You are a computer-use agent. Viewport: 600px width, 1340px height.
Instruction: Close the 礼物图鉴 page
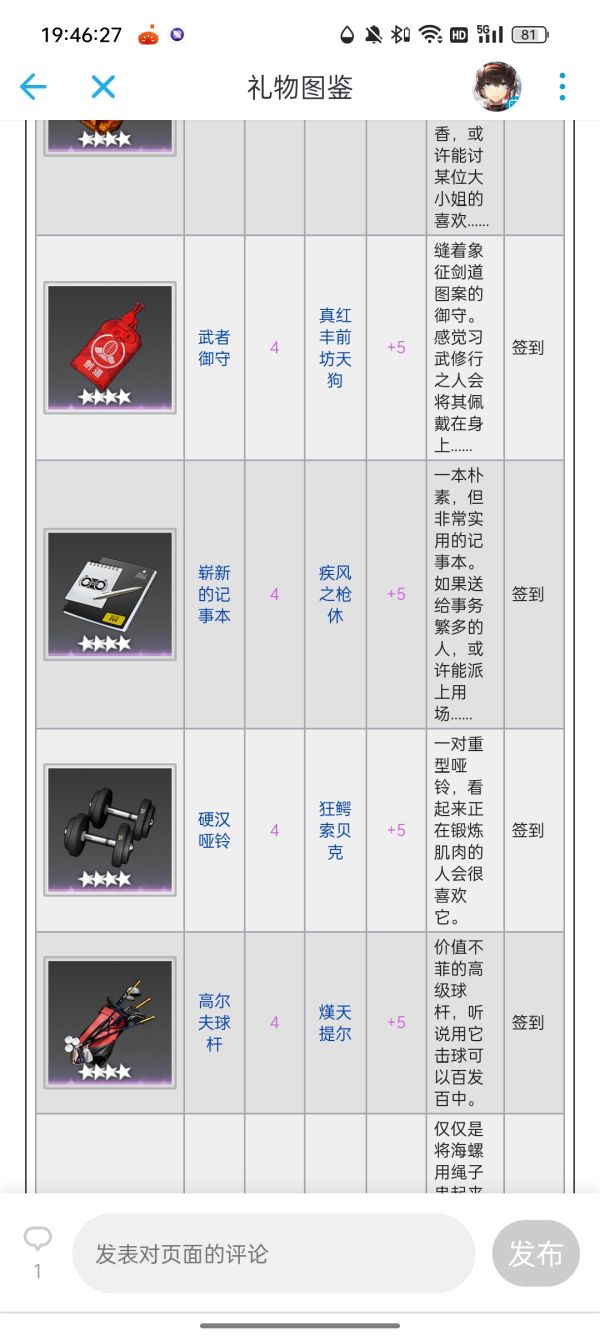(103, 87)
